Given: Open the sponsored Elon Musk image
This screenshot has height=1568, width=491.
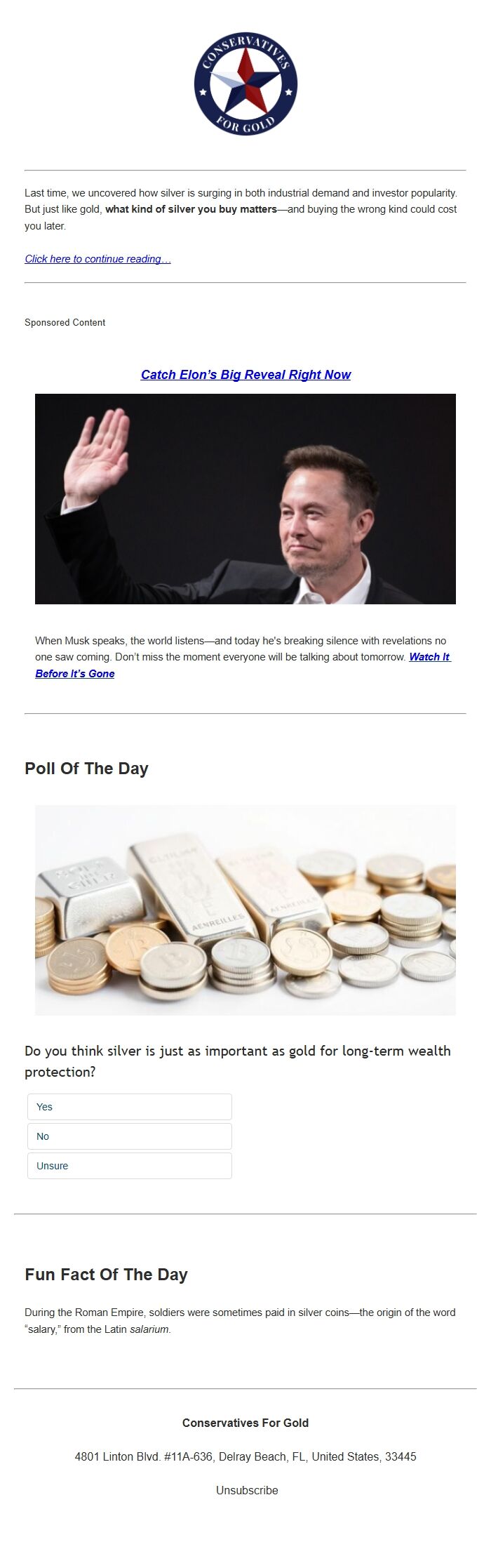Looking at the screenshot, I should pos(245,499).
